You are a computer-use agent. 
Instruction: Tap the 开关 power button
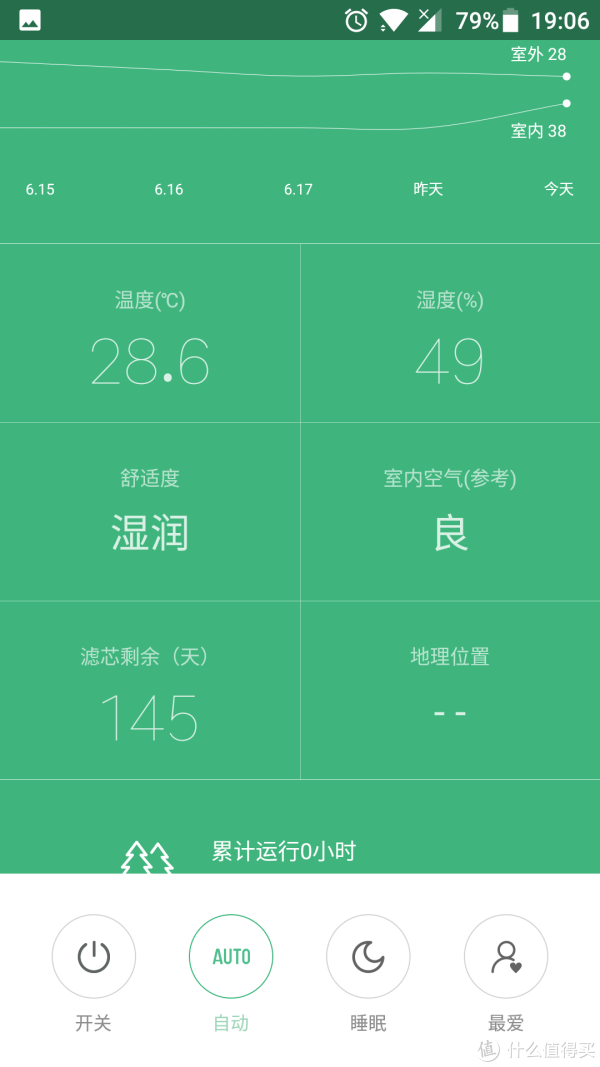pyautogui.click(x=94, y=956)
